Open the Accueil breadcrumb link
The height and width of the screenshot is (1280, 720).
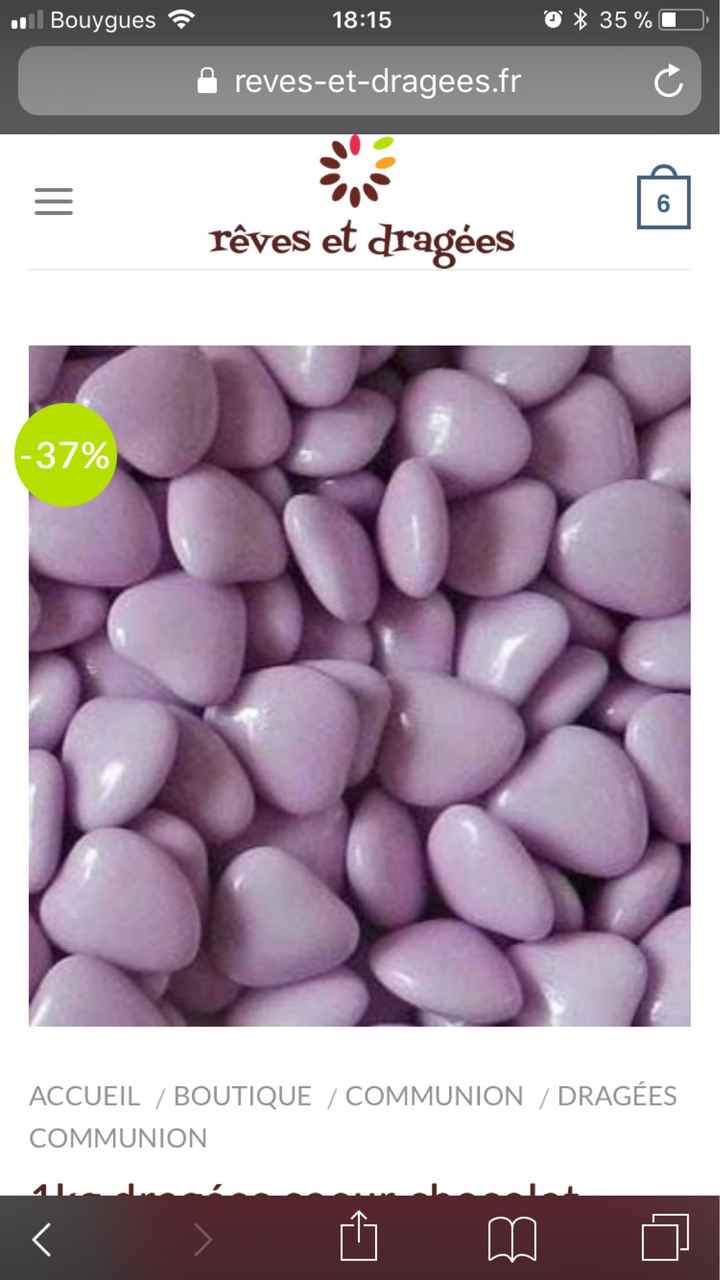tap(84, 1096)
